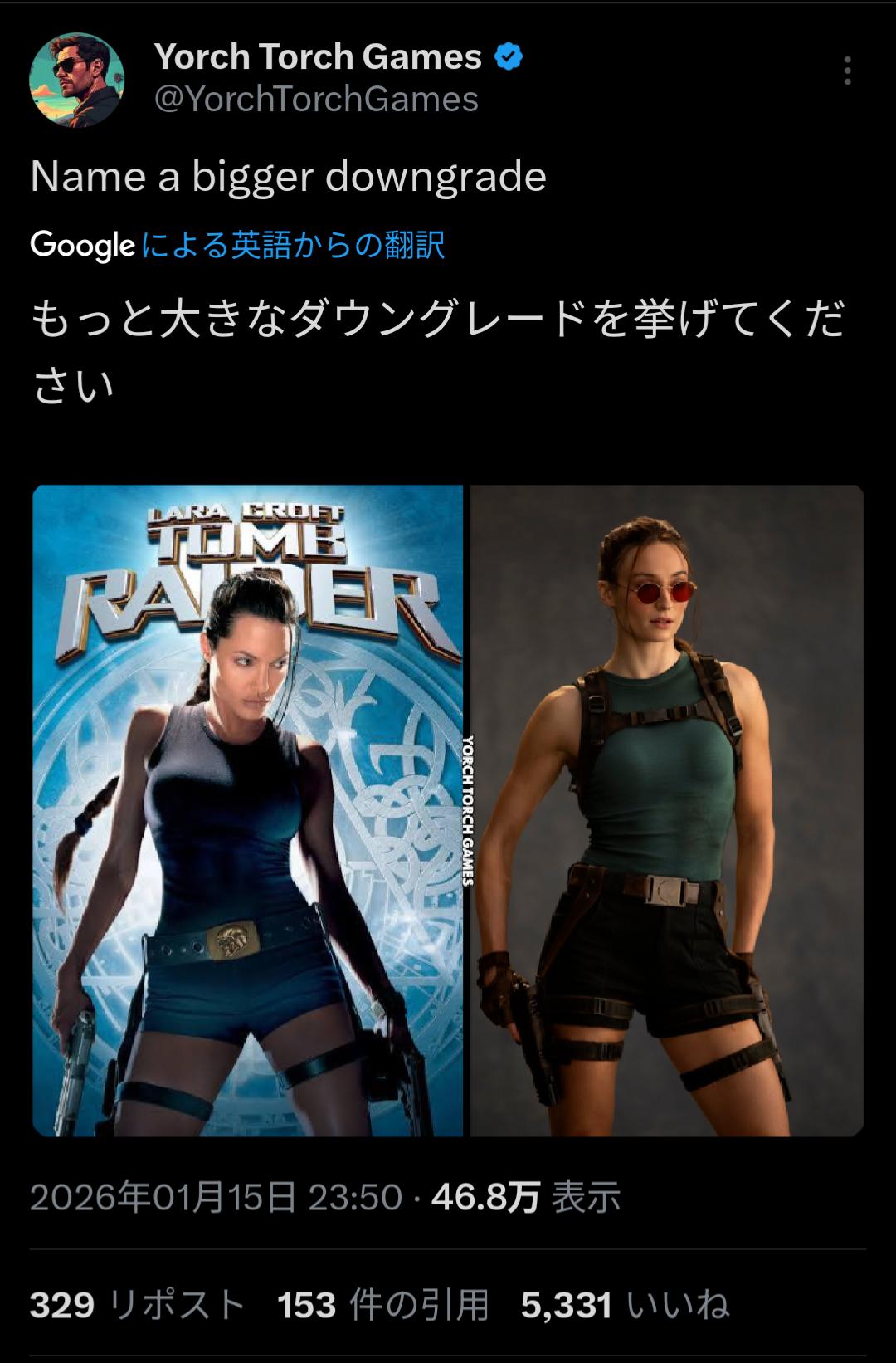Open the right-hand costume photo
The height and width of the screenshot is (1363, 896).
[x=667, y=810]
